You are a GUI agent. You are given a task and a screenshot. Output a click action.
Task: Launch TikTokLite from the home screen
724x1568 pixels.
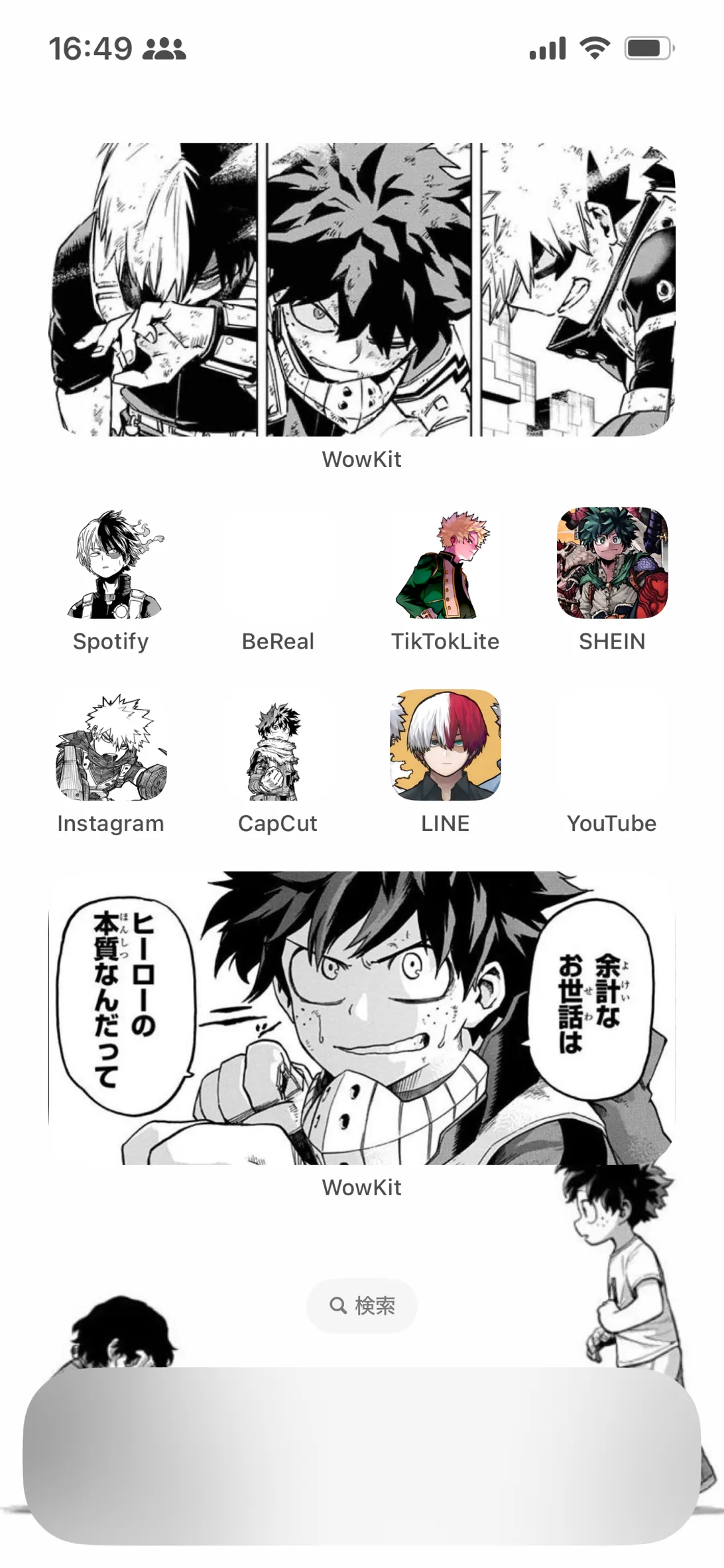445,563
